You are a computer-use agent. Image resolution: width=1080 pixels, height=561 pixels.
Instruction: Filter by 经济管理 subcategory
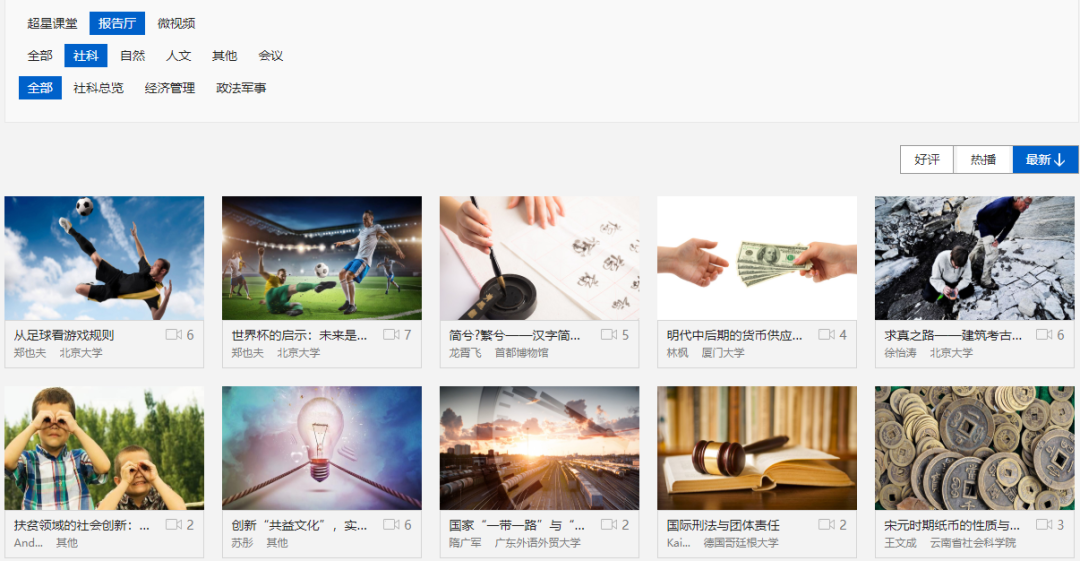coord(169,88)
